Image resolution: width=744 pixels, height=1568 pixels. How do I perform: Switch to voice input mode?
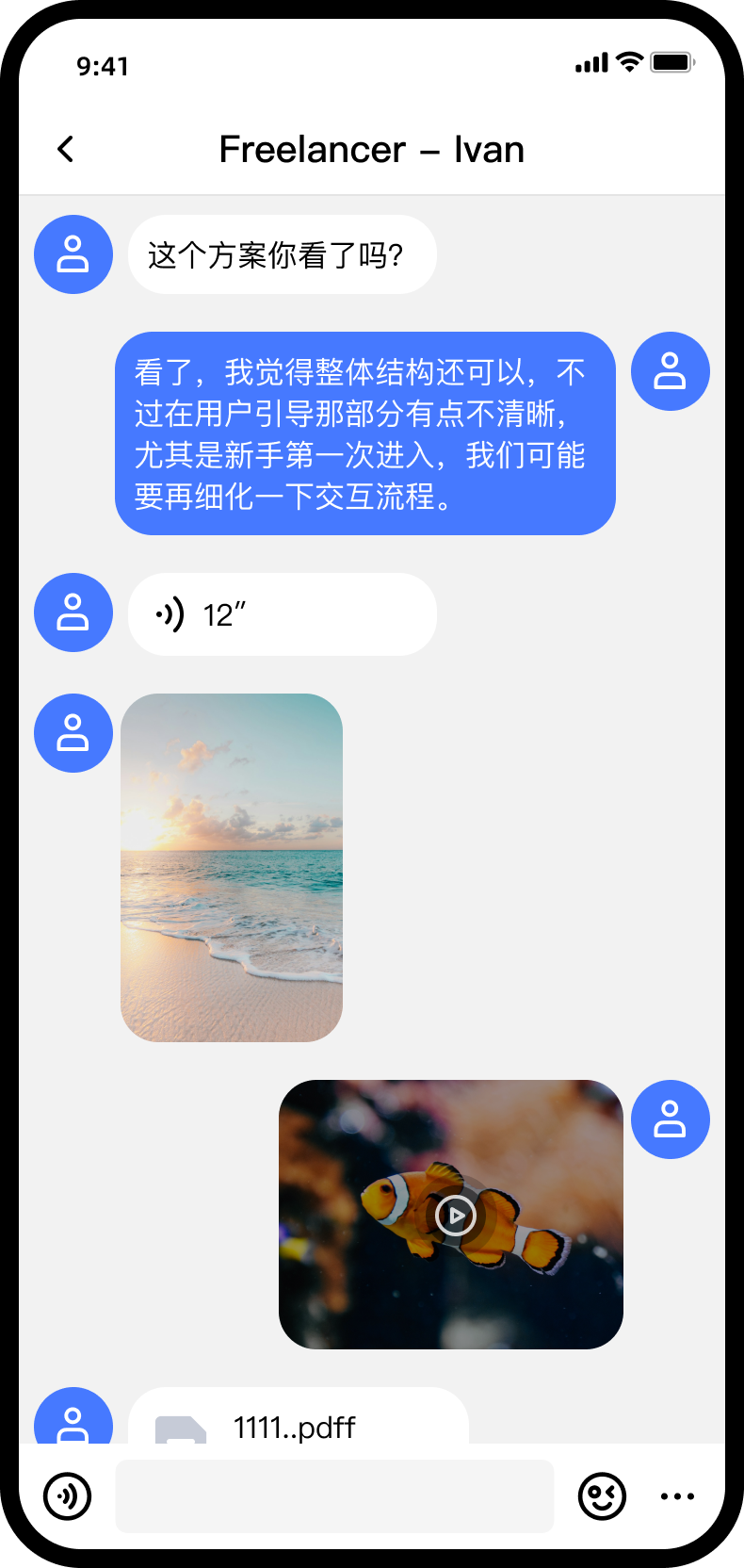pyautogui.click(x=68, y=1495)
